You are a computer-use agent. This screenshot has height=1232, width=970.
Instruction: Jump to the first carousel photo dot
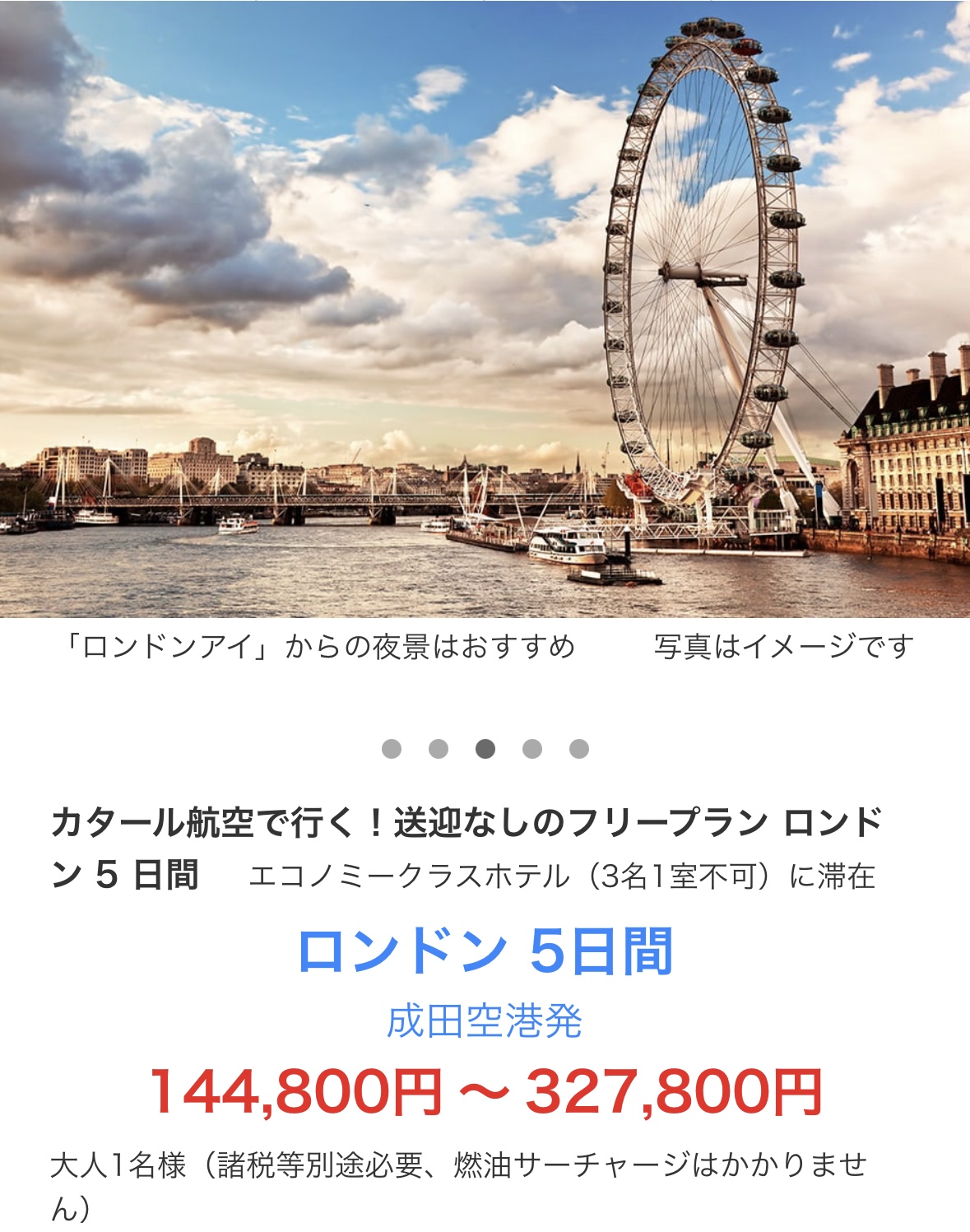(392, 749)
